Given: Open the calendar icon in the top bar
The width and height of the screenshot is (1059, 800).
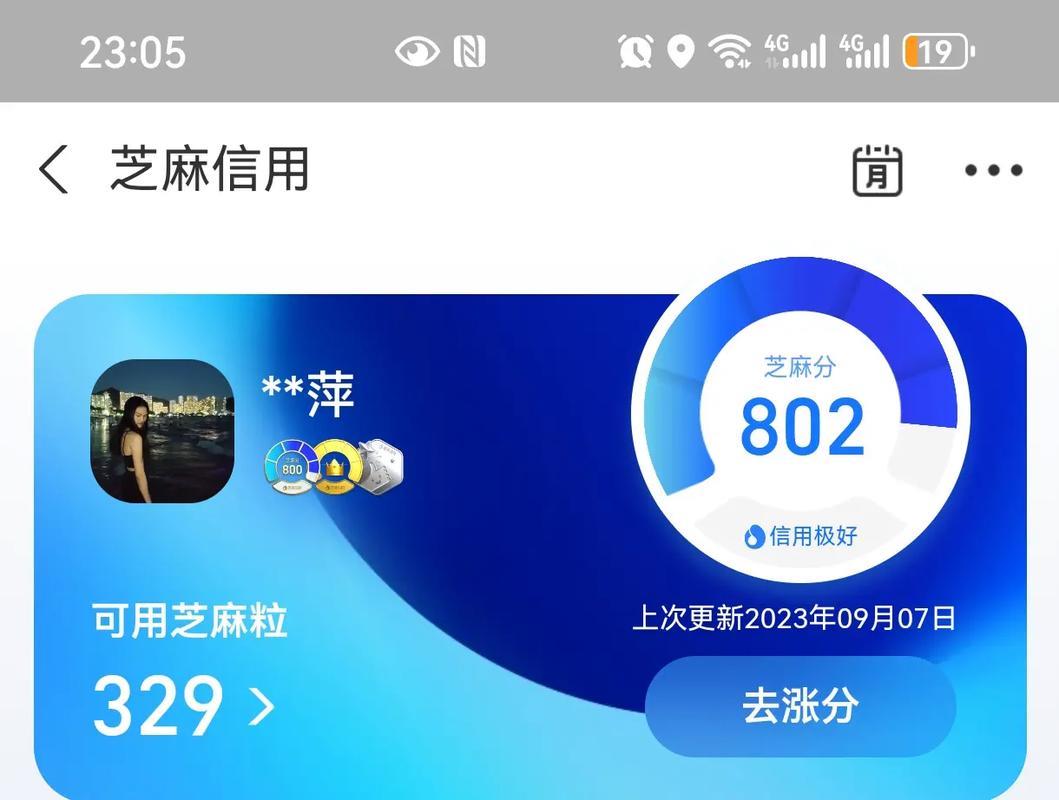Looking at the screenshot, I should coord(877,170).
